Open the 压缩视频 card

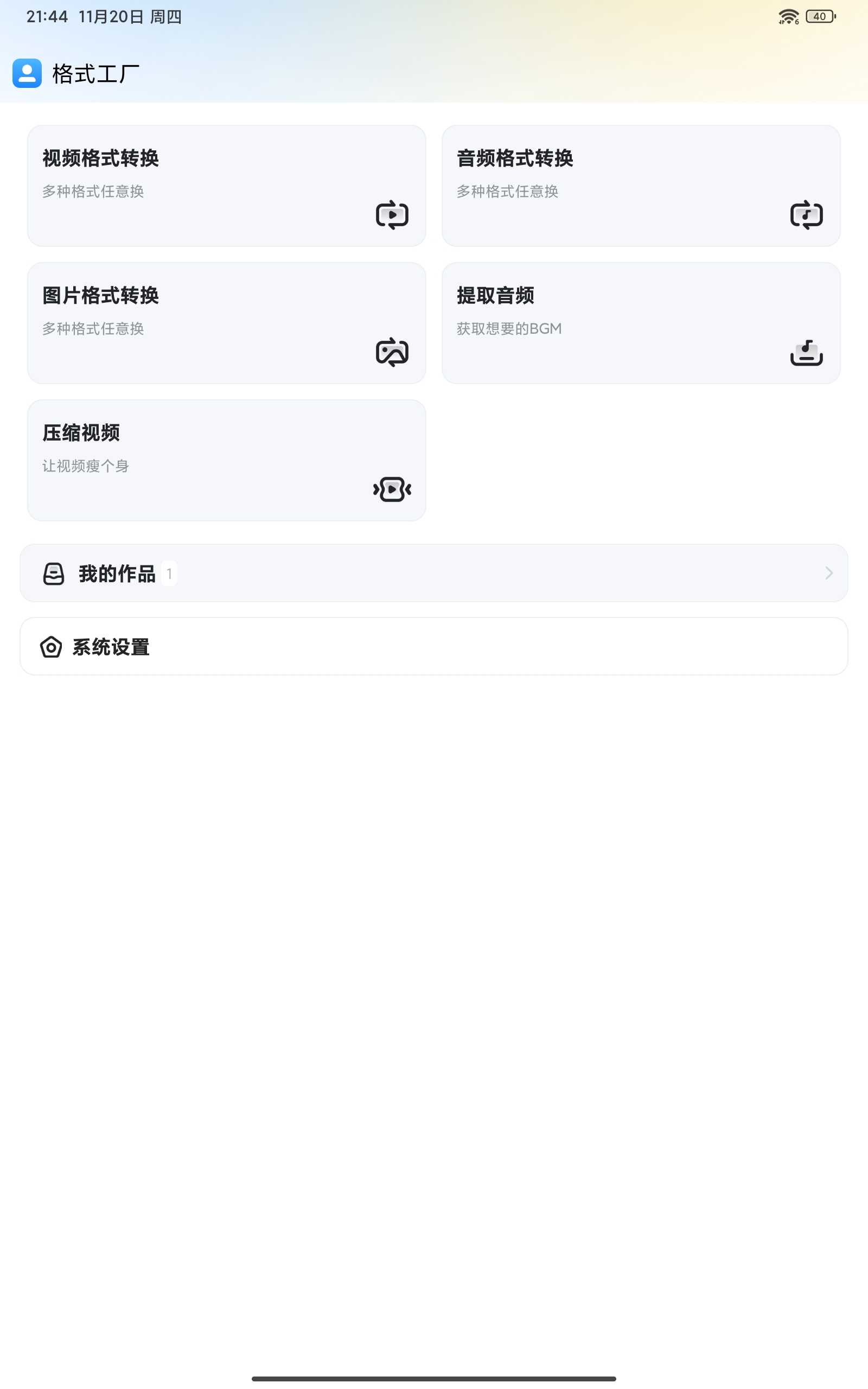(226, 460)
